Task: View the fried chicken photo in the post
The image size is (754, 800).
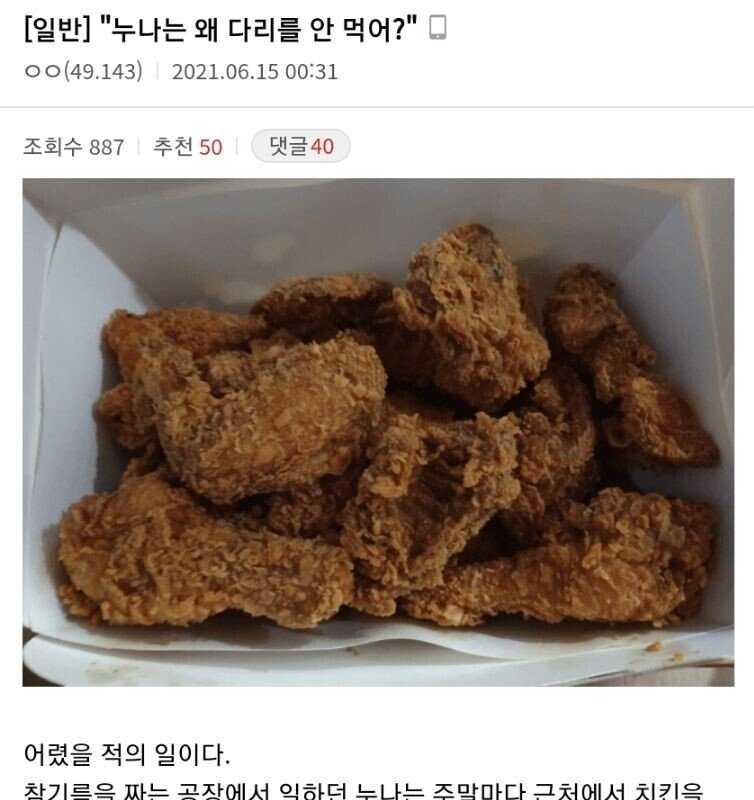Action: click(378, 432)
